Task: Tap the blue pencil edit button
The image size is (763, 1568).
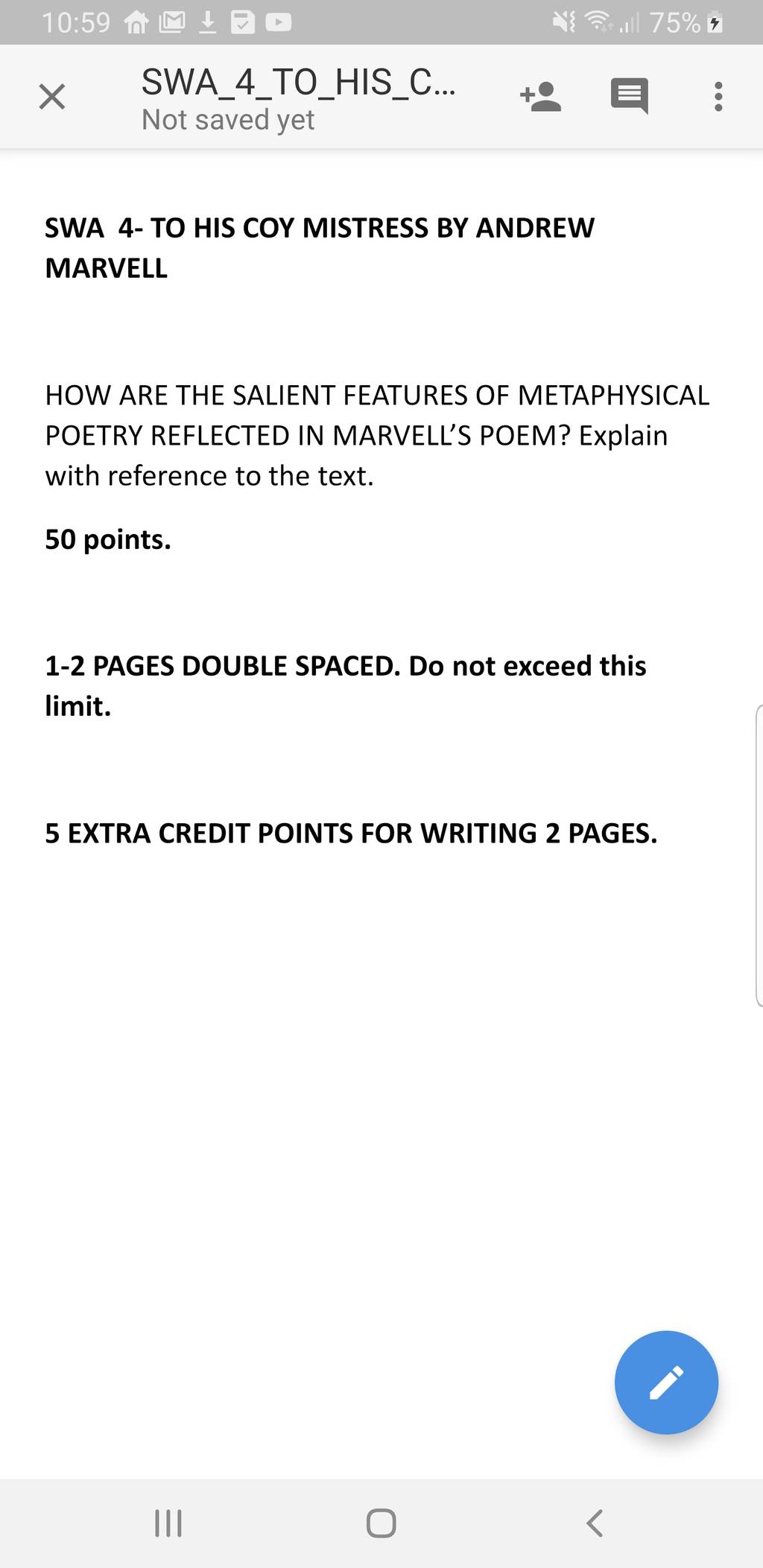Action: (666, 1383)
